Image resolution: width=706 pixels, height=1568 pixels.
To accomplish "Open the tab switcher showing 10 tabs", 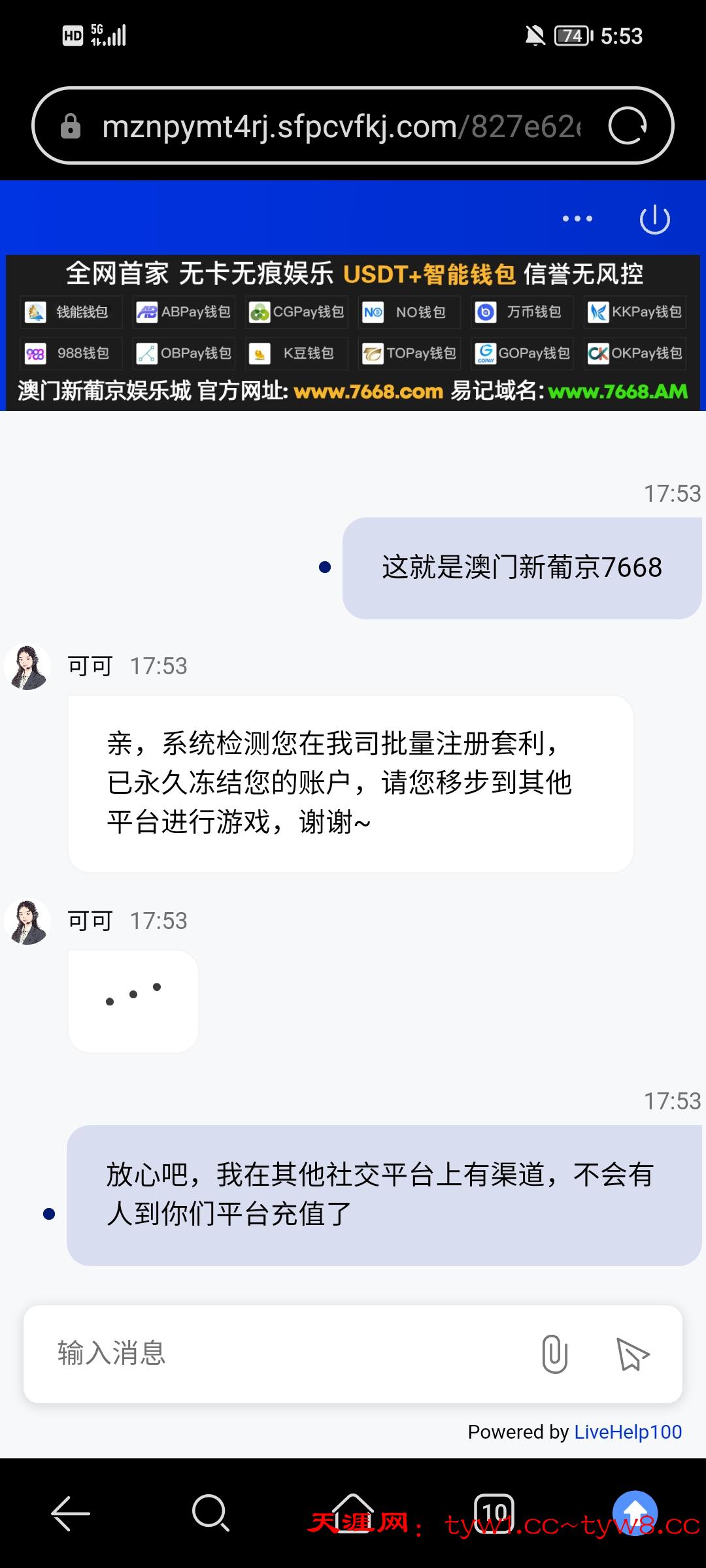I will 494,1512.
